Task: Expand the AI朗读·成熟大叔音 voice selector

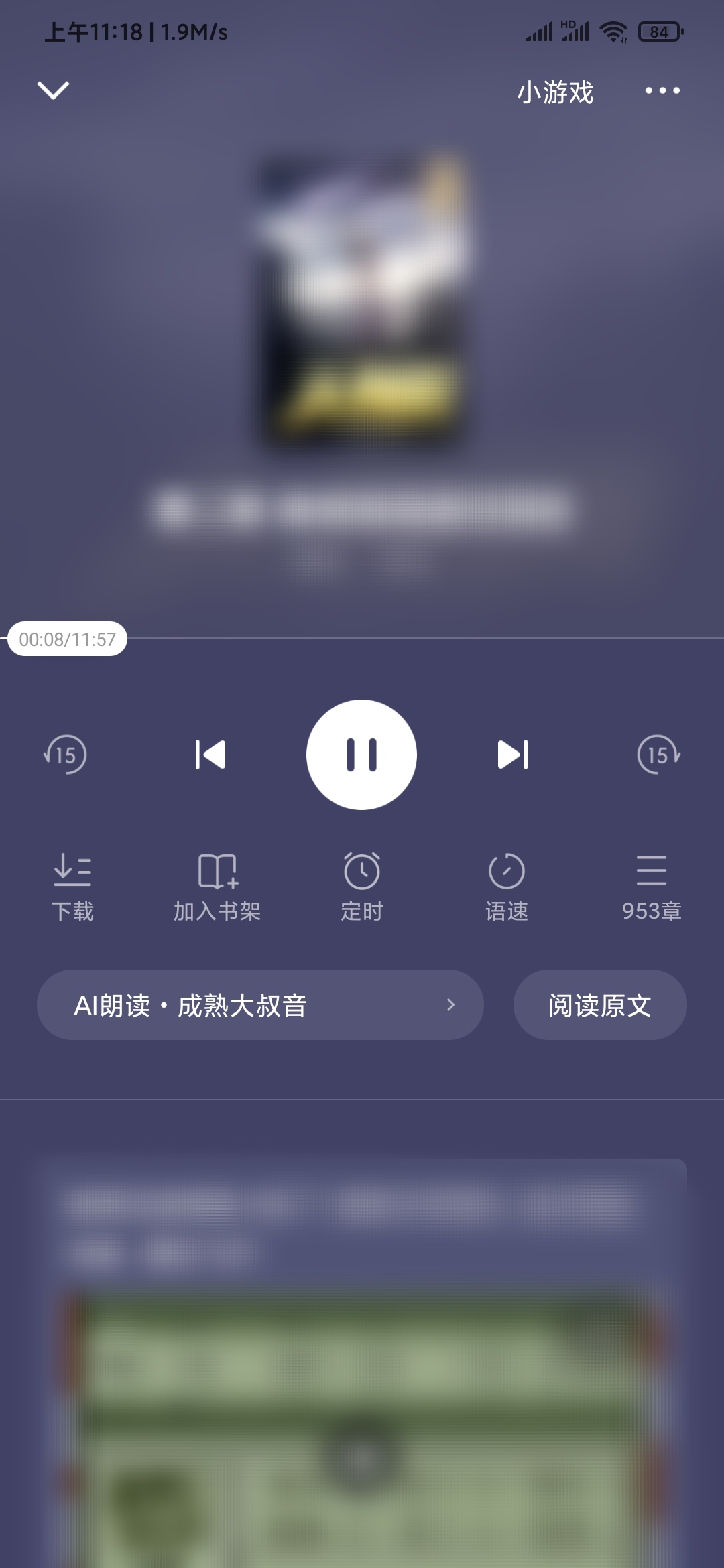Action: (x=260, y=1005)
